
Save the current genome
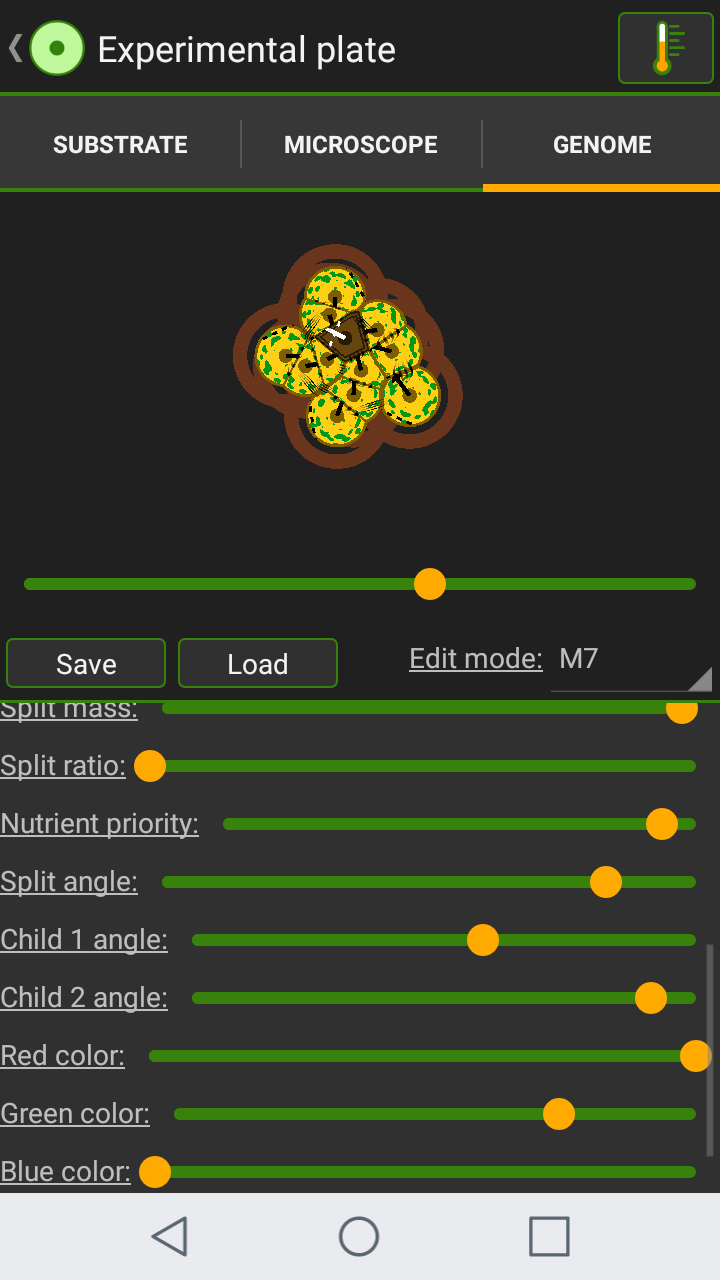pyautogui.click(x=86, y=664)
